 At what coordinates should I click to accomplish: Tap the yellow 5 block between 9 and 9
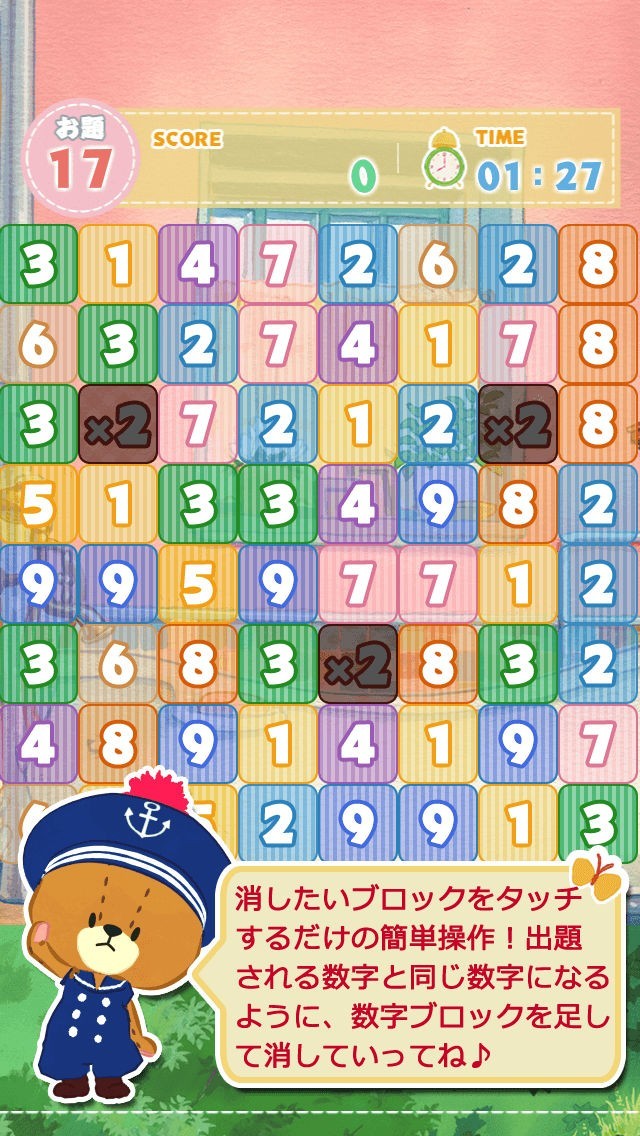point(198,584)
